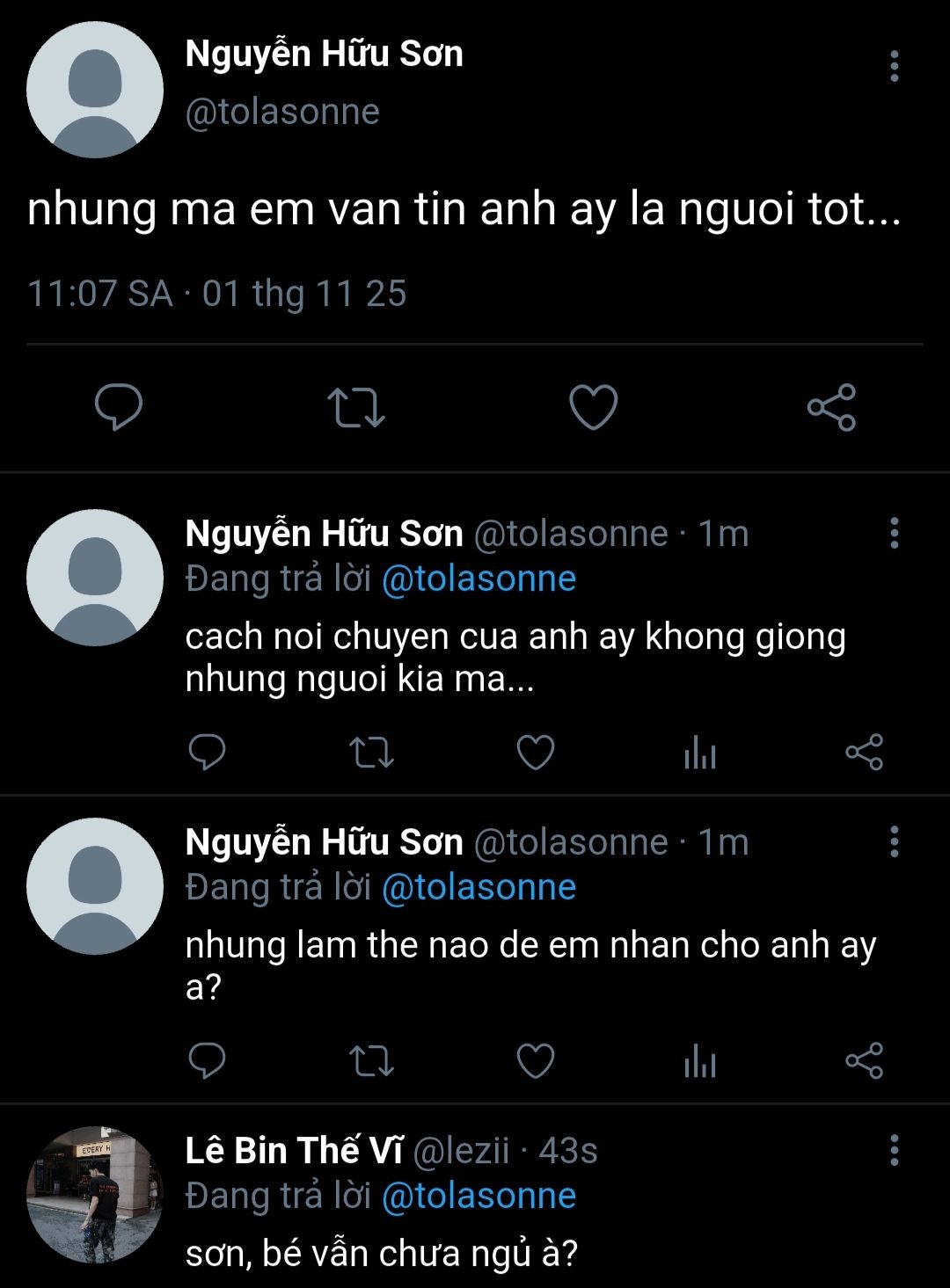Open overflow menu on 'cach noi chuyen' reply
Viewport: 950px width, 1288px height.
point(894,533)
